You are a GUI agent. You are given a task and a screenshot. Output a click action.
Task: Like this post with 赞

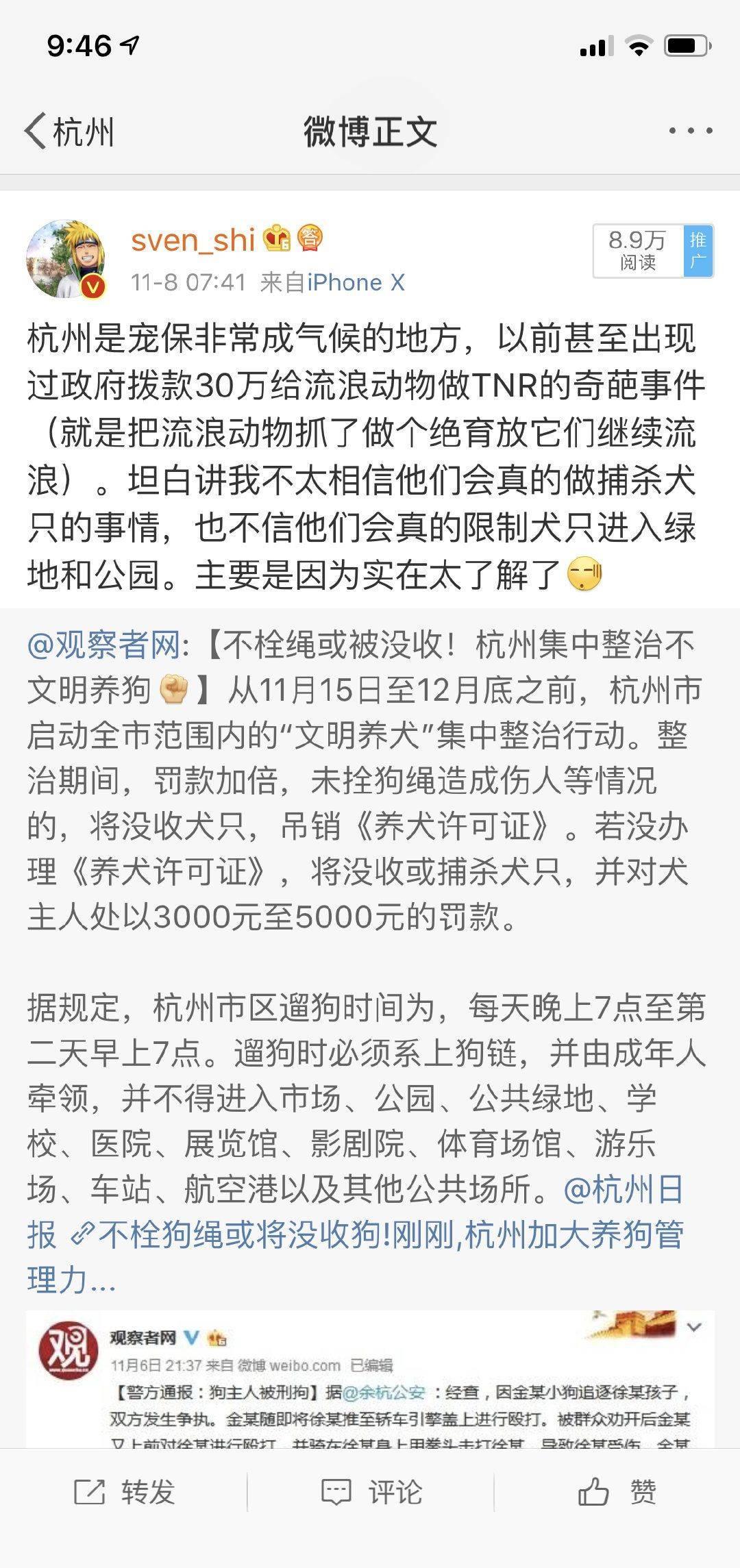click(617, 1491)
